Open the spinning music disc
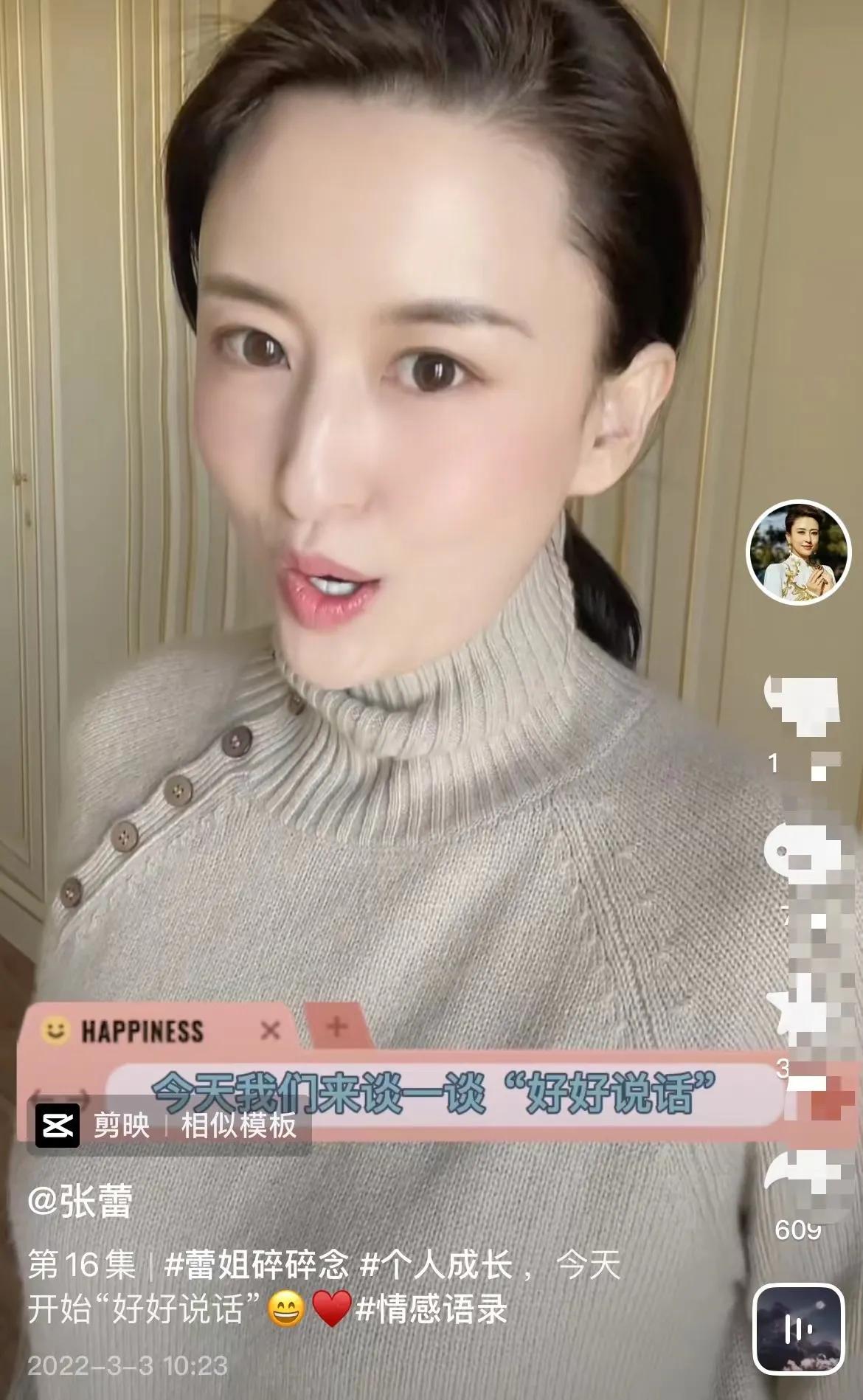This screenshot has height=1400, width=863. pos(798,1328)
